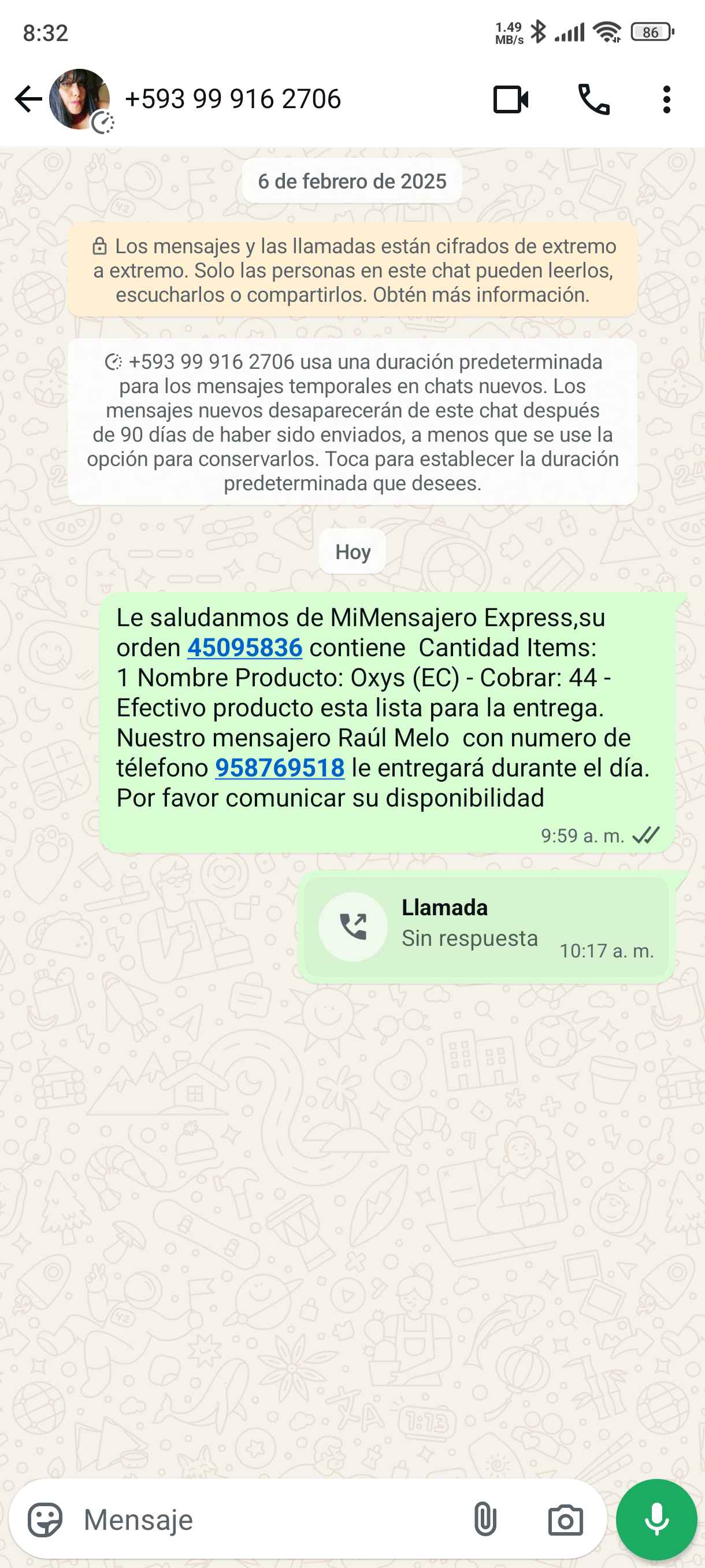Call back from the unanswered Llamada entry
Screen dimensions: 705x1568
(x=353, y=926)
